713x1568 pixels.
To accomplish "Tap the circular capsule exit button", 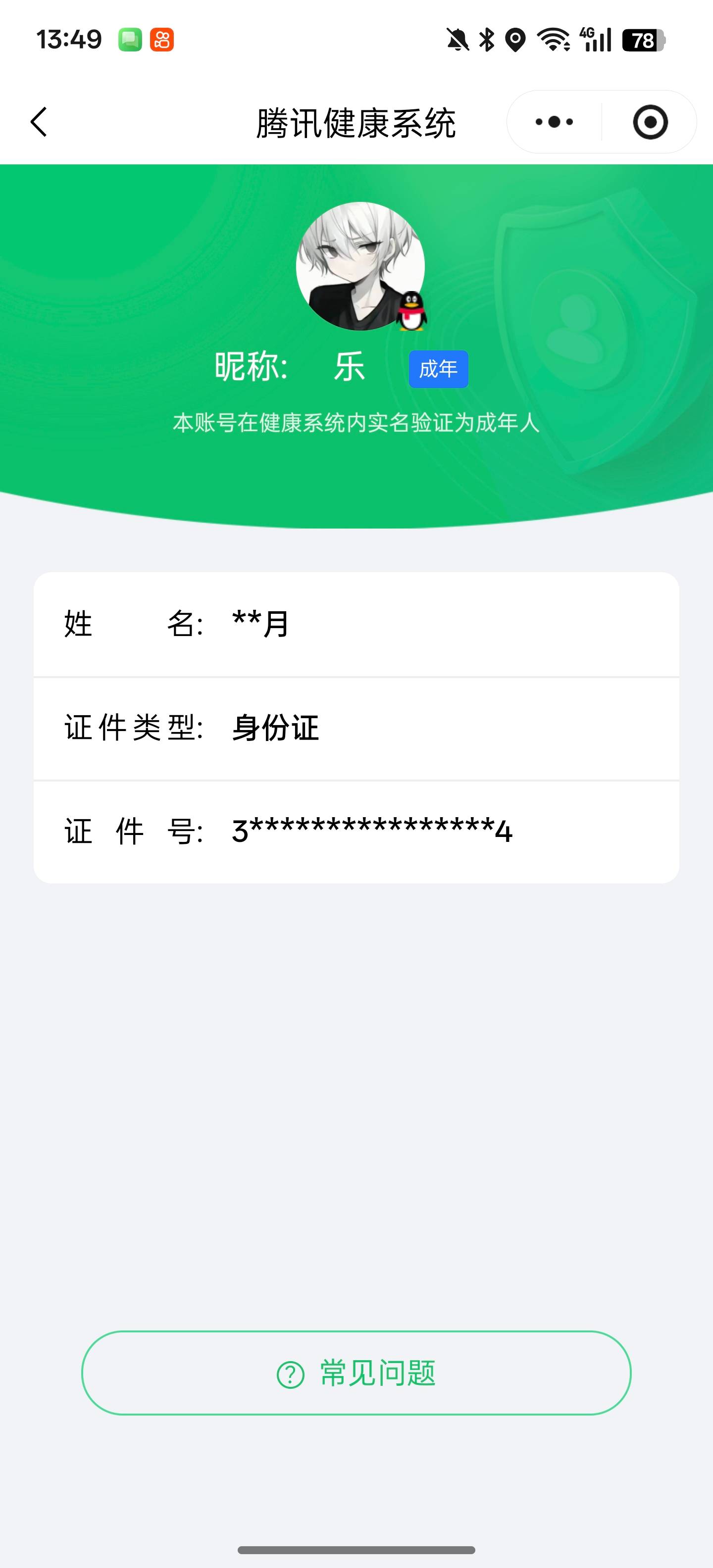I will (x=650, y=122).
